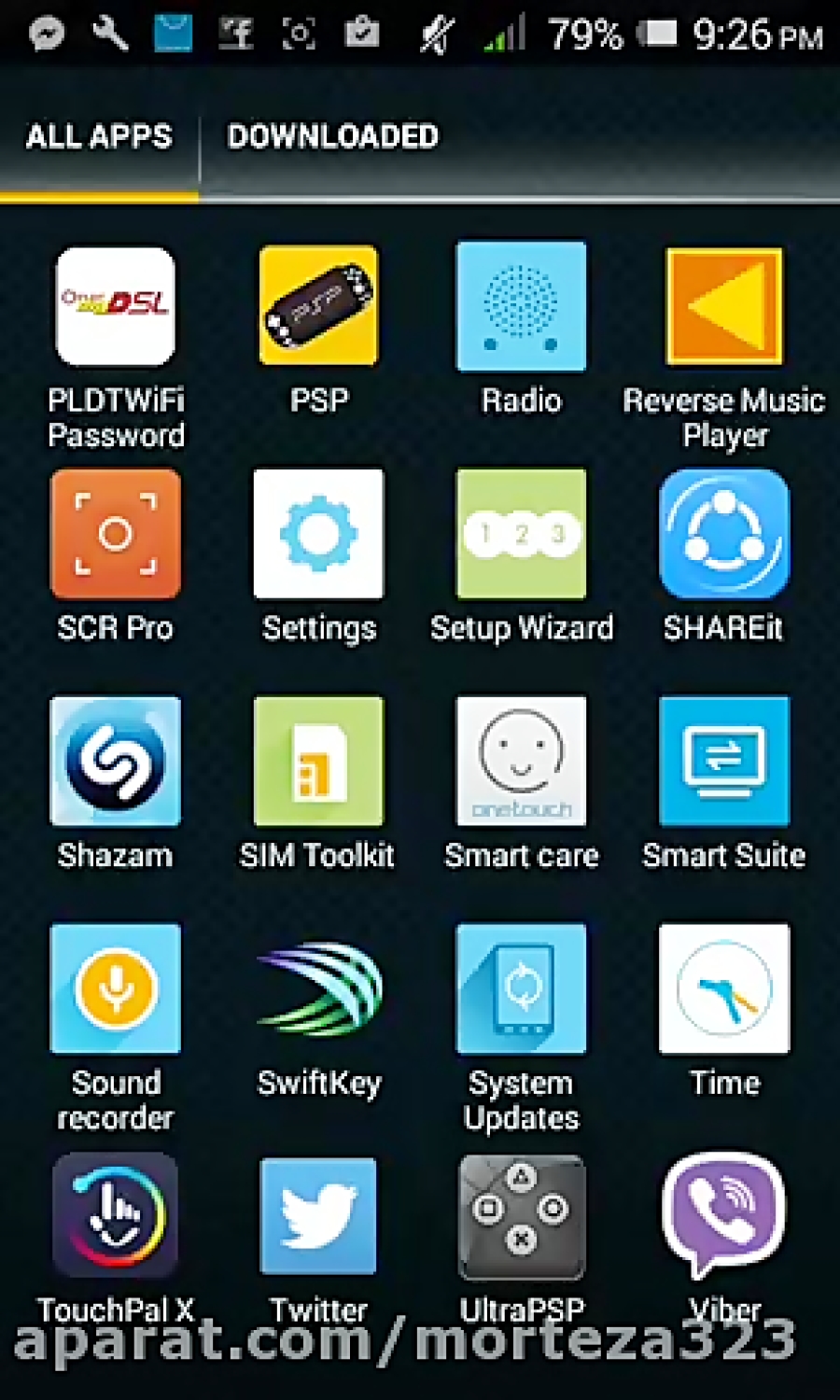Launch the Sound recorder
This screenshot has width=840, height=1400.
[x=116, y=988]
